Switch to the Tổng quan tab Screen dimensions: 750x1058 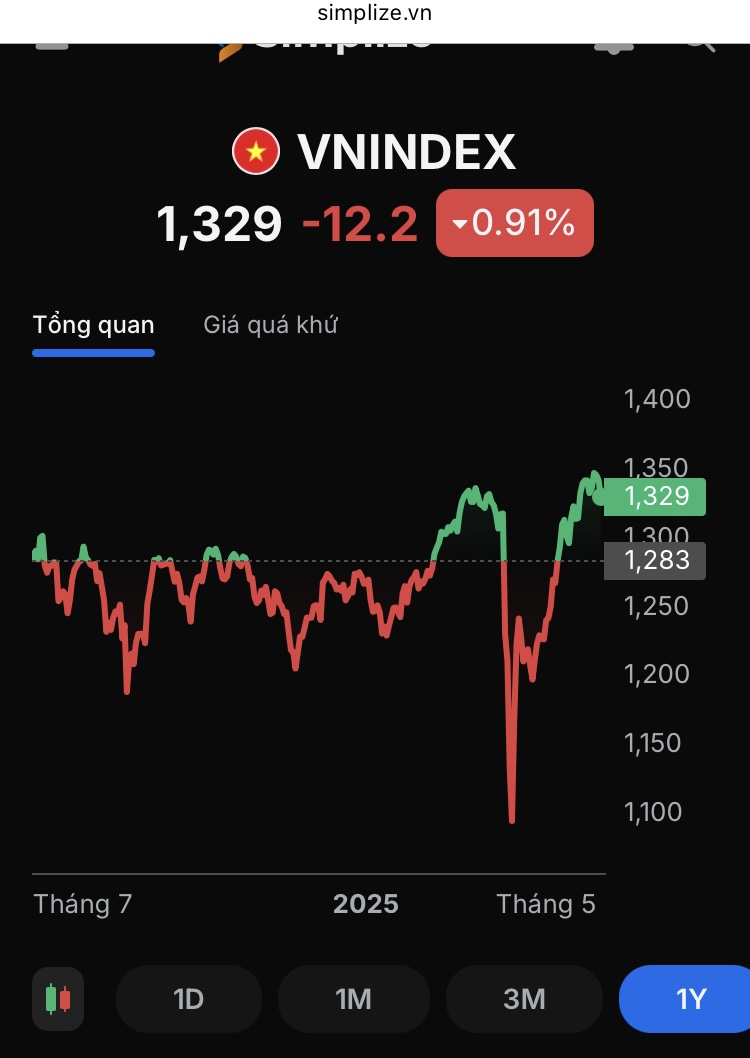(x=93, y=325)
